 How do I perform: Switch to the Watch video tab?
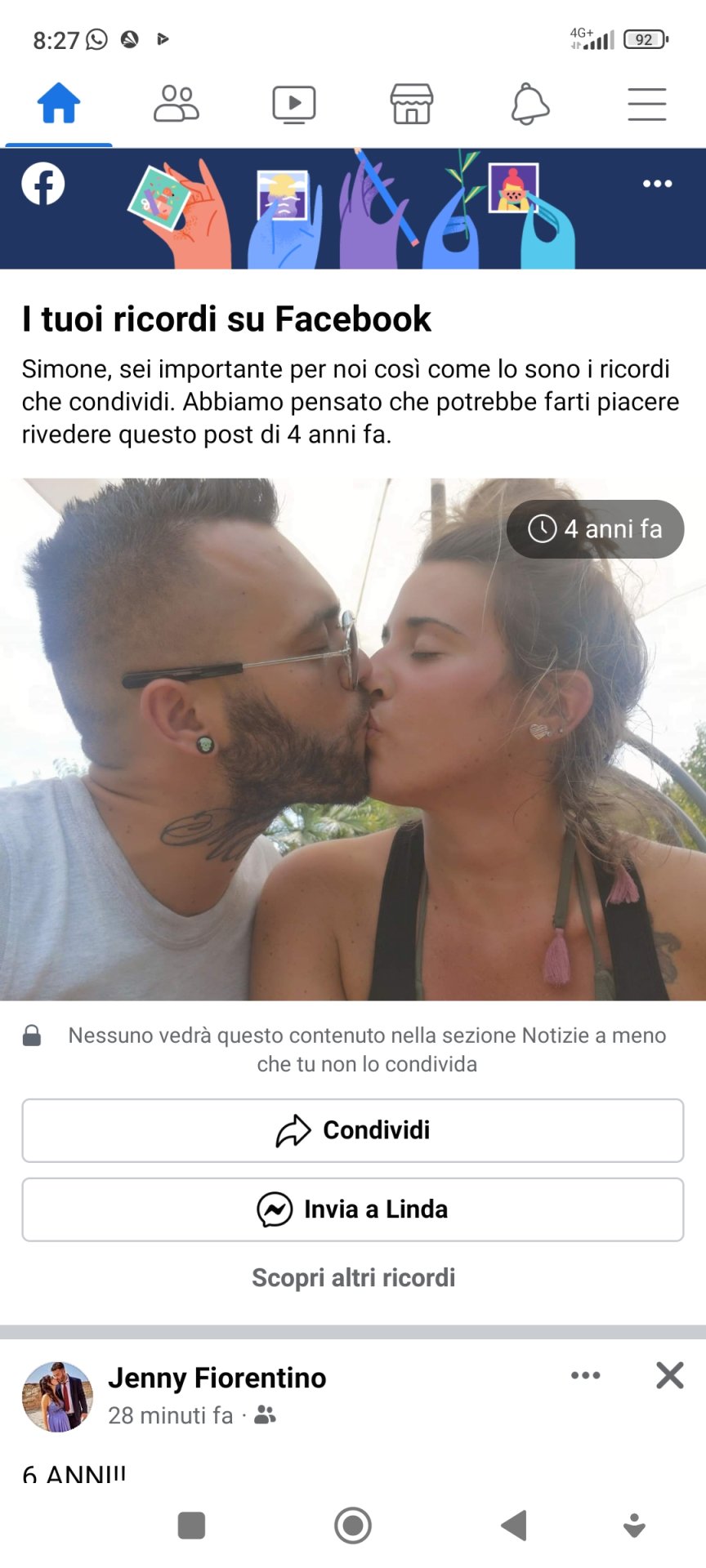(x=294, y=105)
